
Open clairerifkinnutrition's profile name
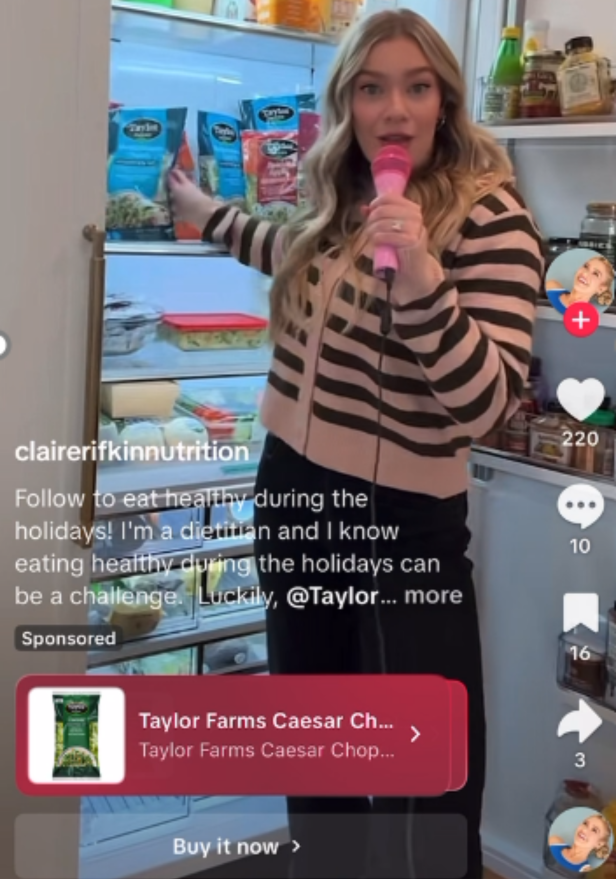[131, 452]
